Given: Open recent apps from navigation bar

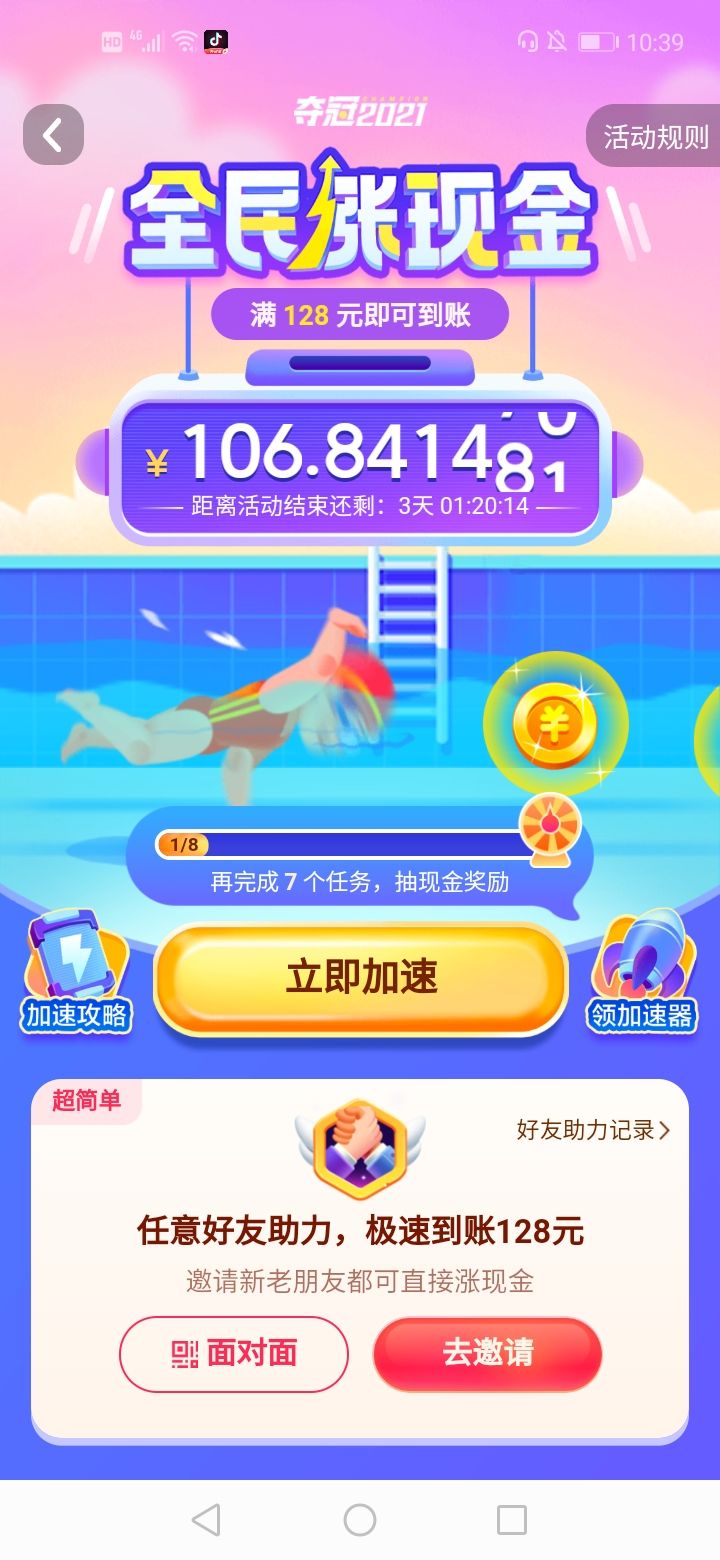Looking at the screenshot, I should click(512, 1520).
